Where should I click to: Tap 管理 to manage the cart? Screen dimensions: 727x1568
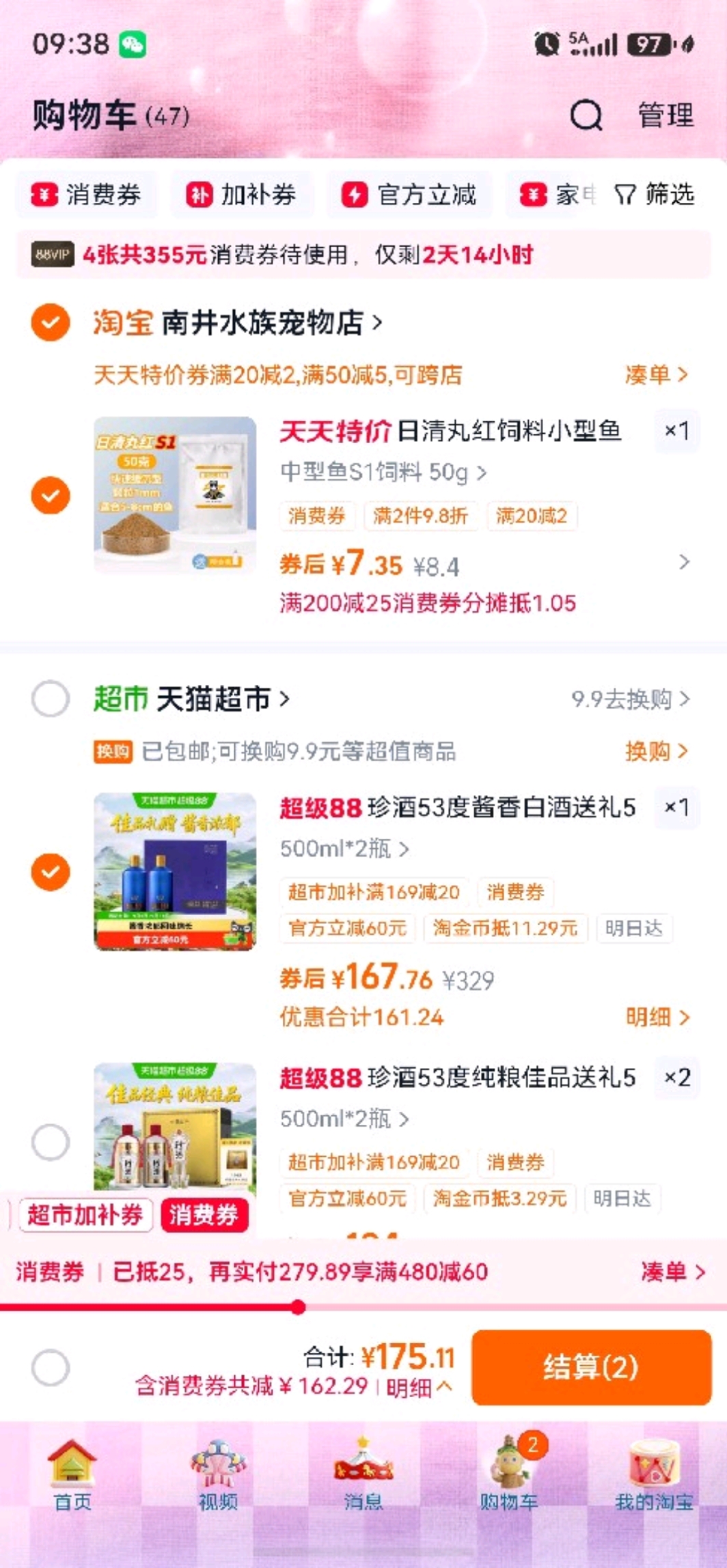pos(666,115)
